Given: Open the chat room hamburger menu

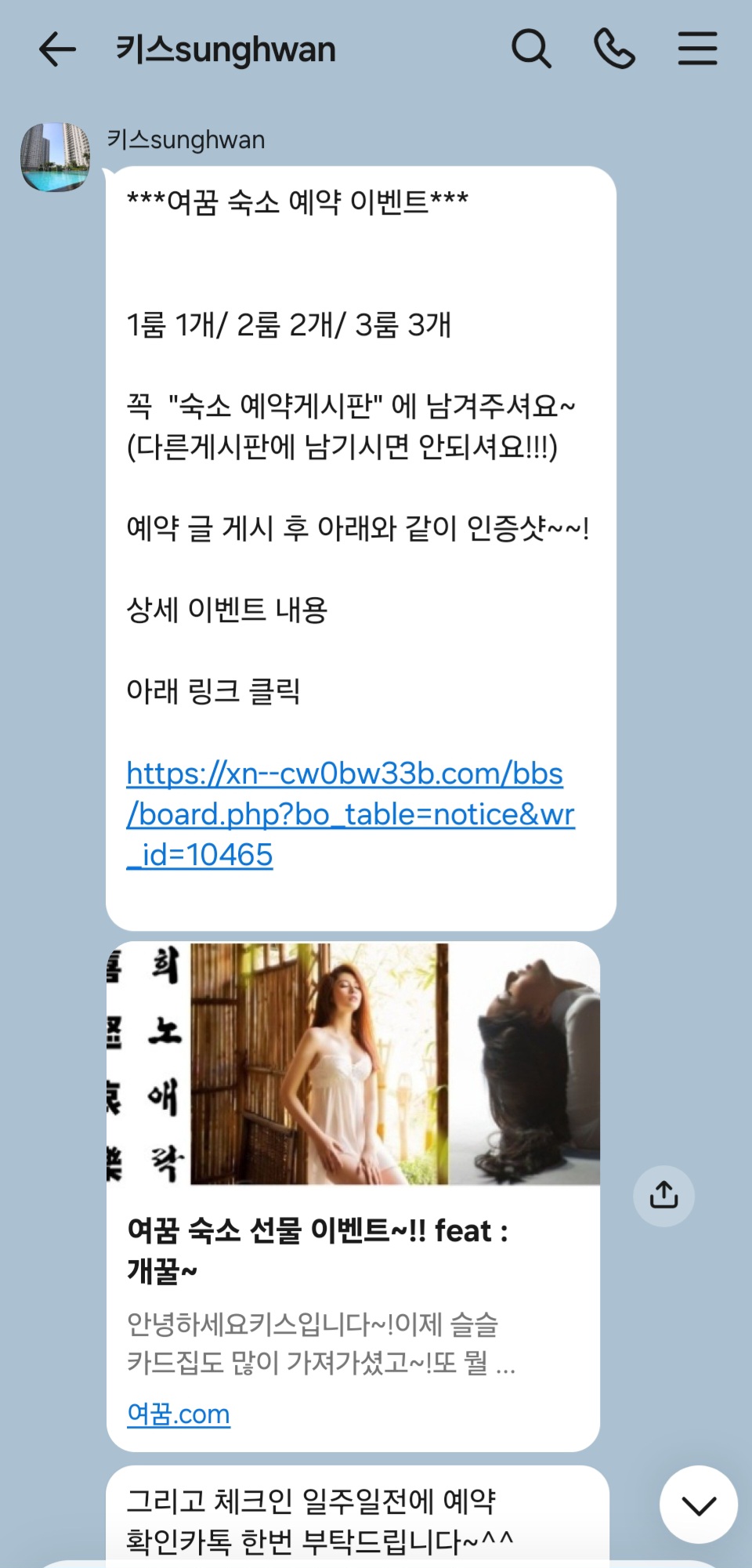Looking at the screenshot, I should point(697,49).
